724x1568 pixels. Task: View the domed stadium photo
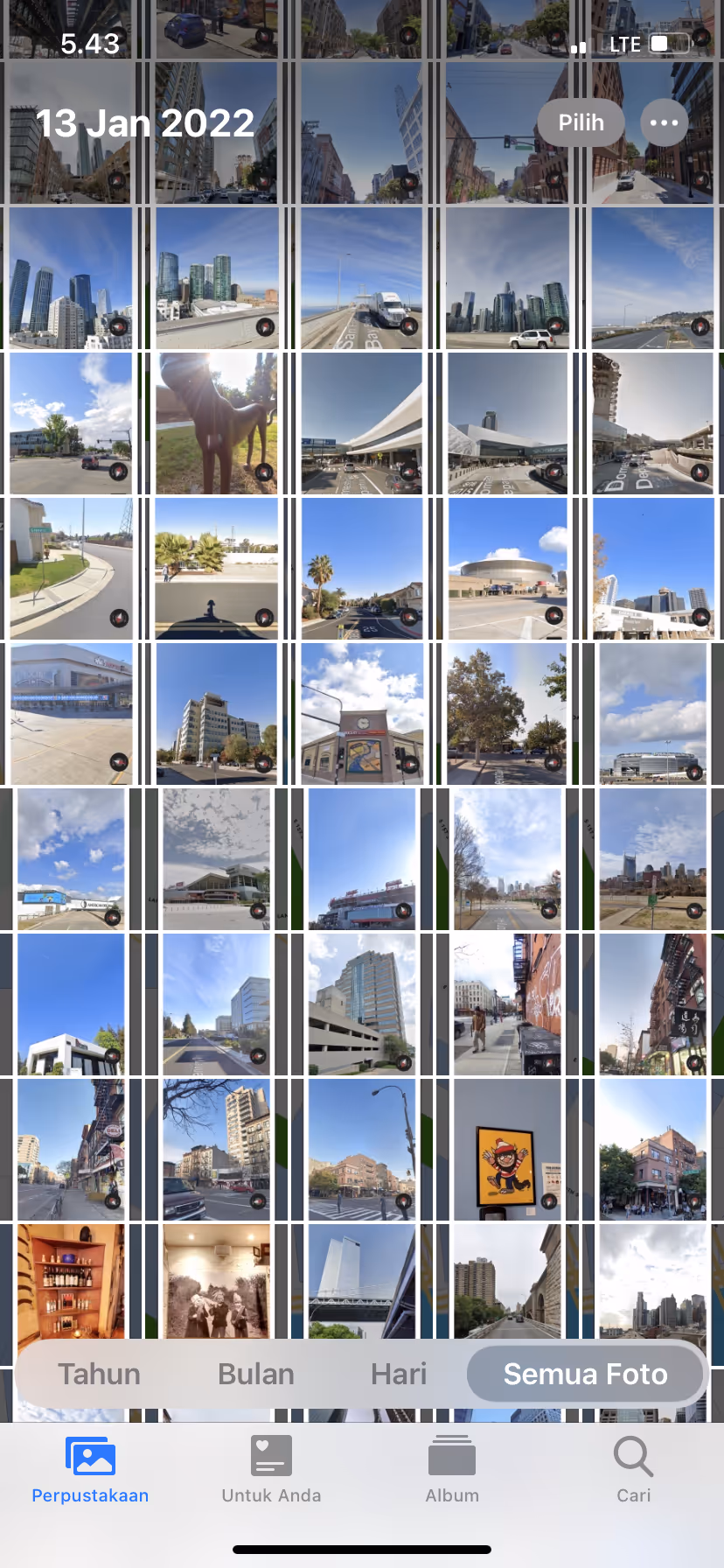pyautogui.click(x=507, y=569)
